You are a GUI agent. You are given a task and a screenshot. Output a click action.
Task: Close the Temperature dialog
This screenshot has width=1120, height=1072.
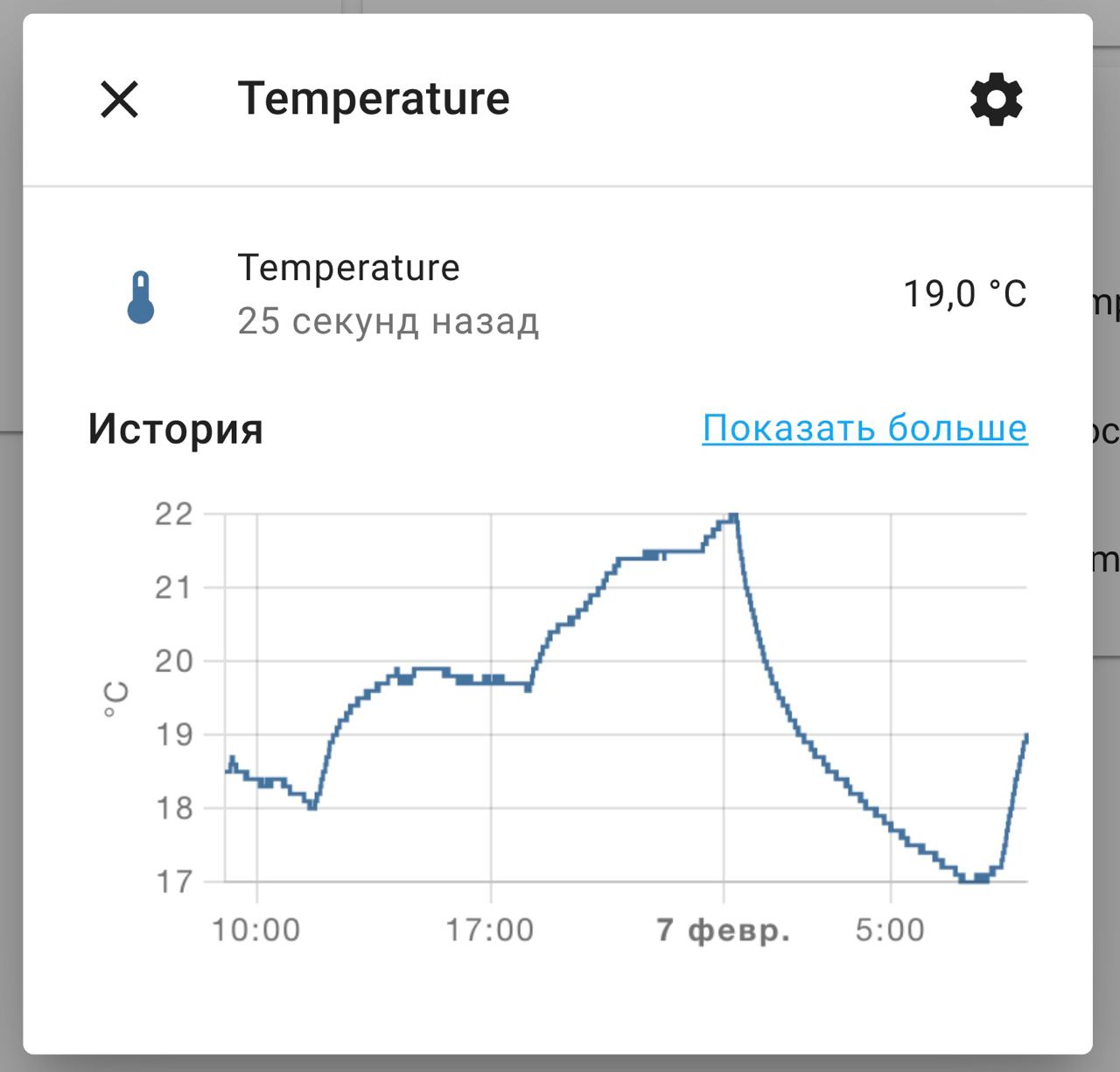click(120, 99)
